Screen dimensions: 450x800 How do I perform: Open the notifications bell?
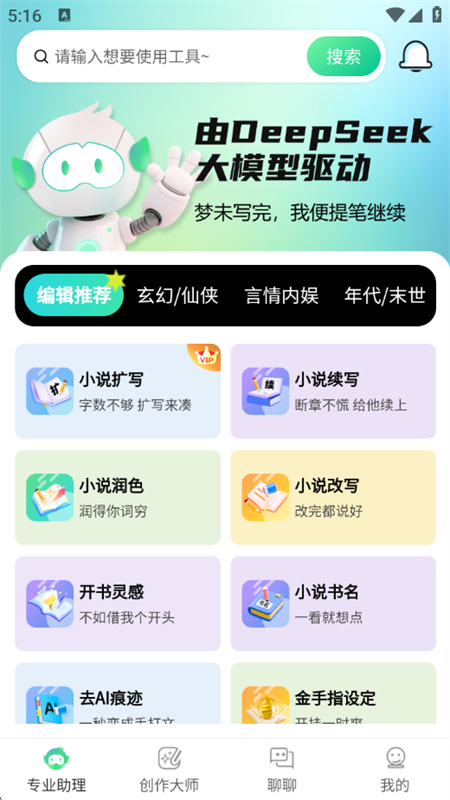pyautogui.click(x=415, y=56)
